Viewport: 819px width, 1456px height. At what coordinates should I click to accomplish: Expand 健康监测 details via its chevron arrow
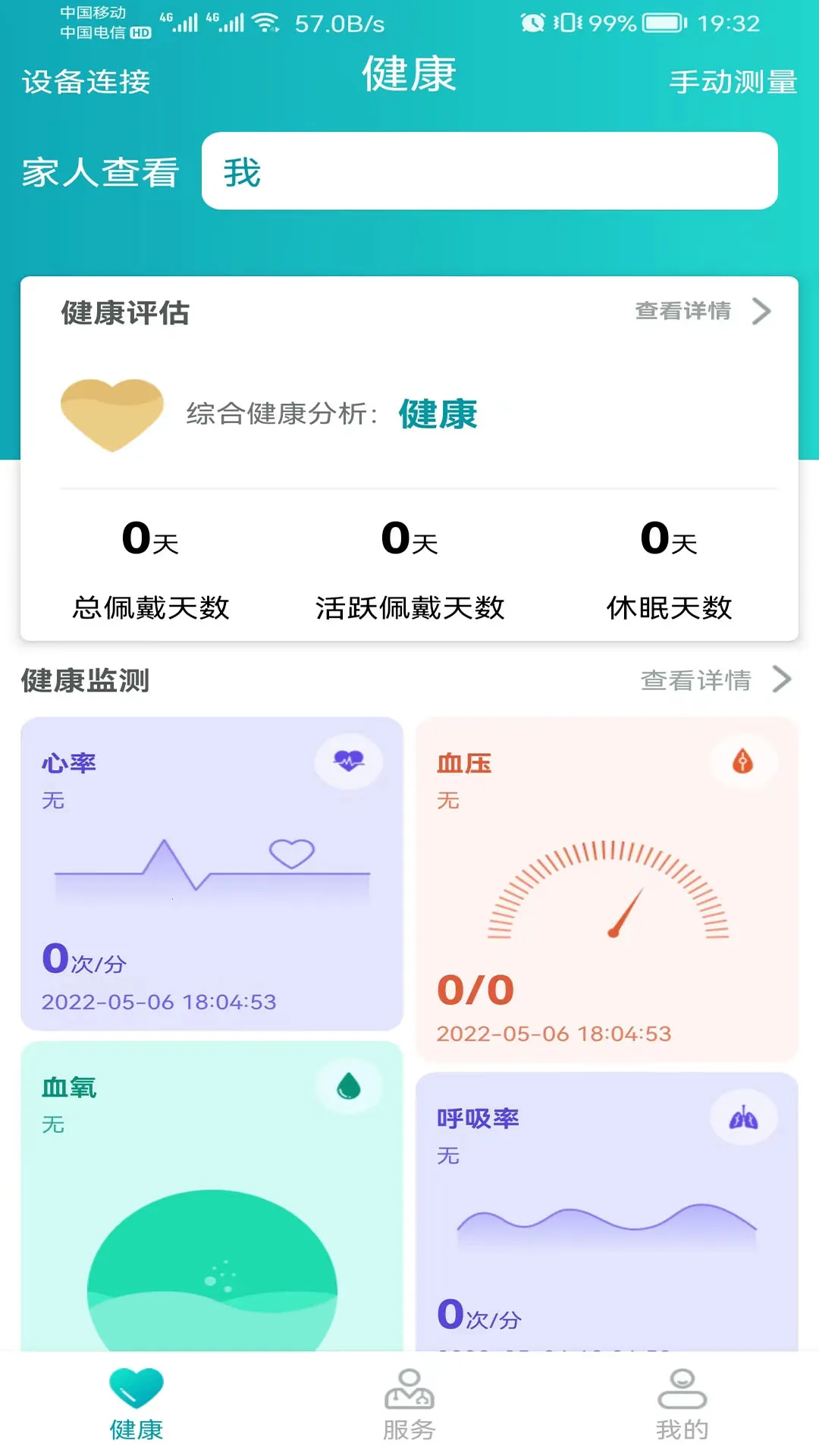pyautogui.click(x=782, y=680)
